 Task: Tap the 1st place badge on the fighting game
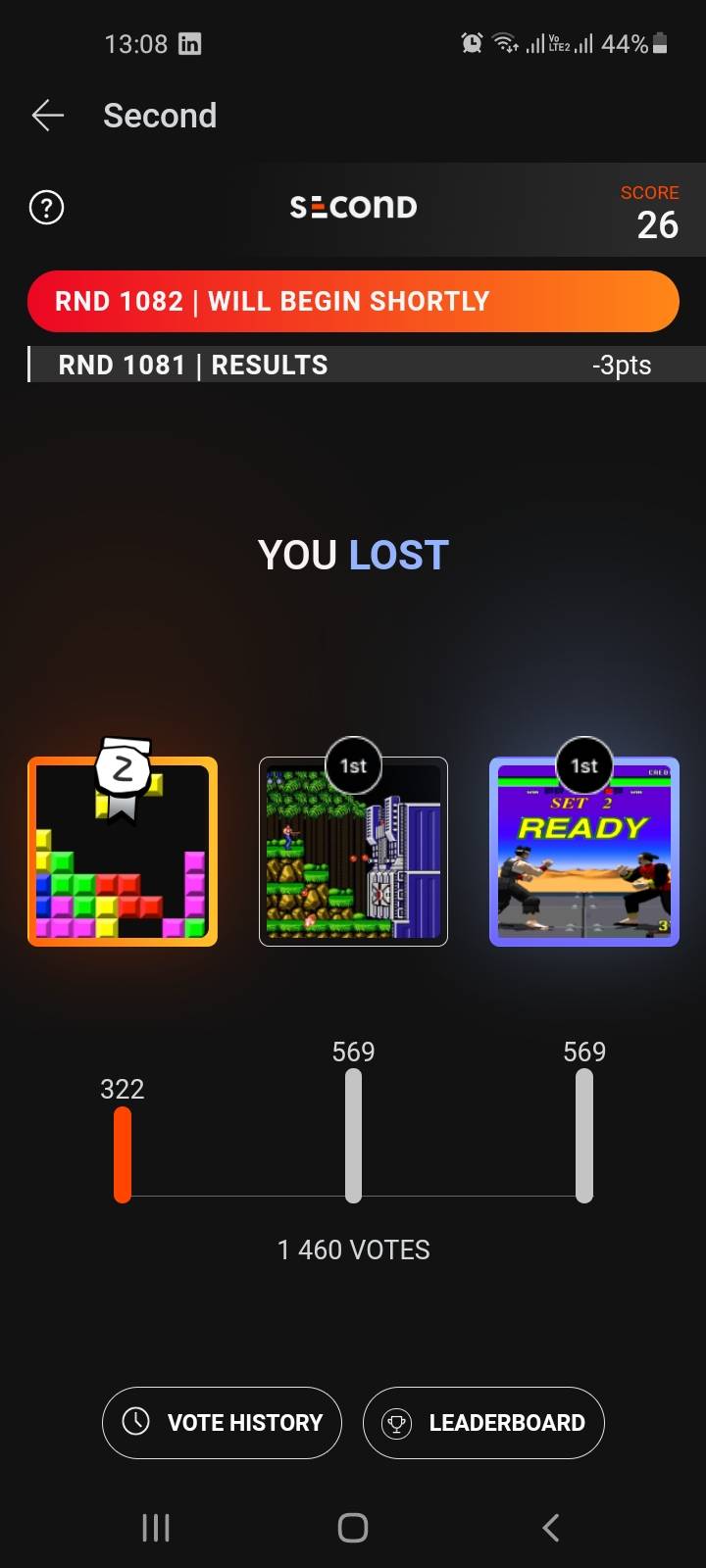point(583,765)
